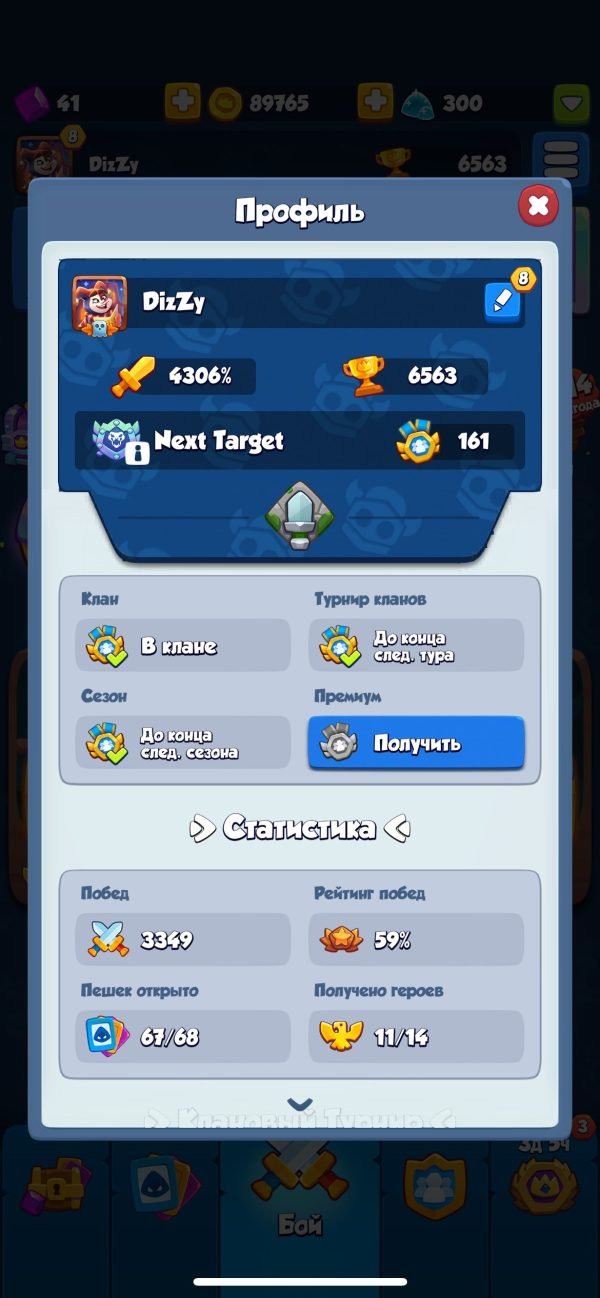Edit the DizZy profile name
The width and height of the screenshot is (600, 1298).
(x=503, y=301)
